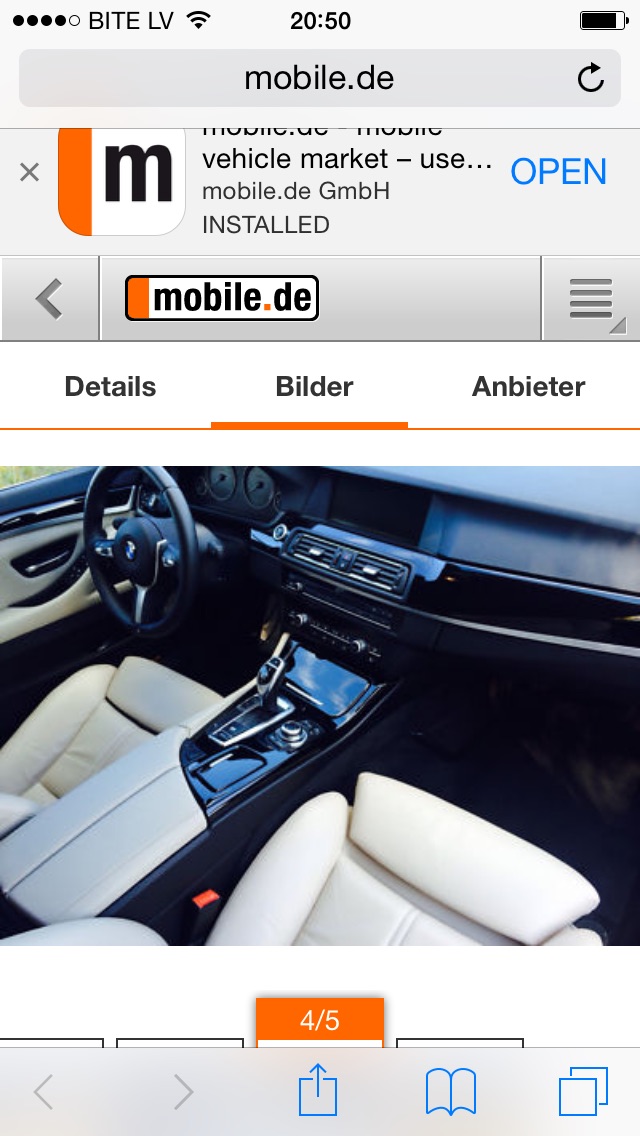The image size is (640, 1136).
Task: Go back with the site's back arrow
Action: (49, 298)
